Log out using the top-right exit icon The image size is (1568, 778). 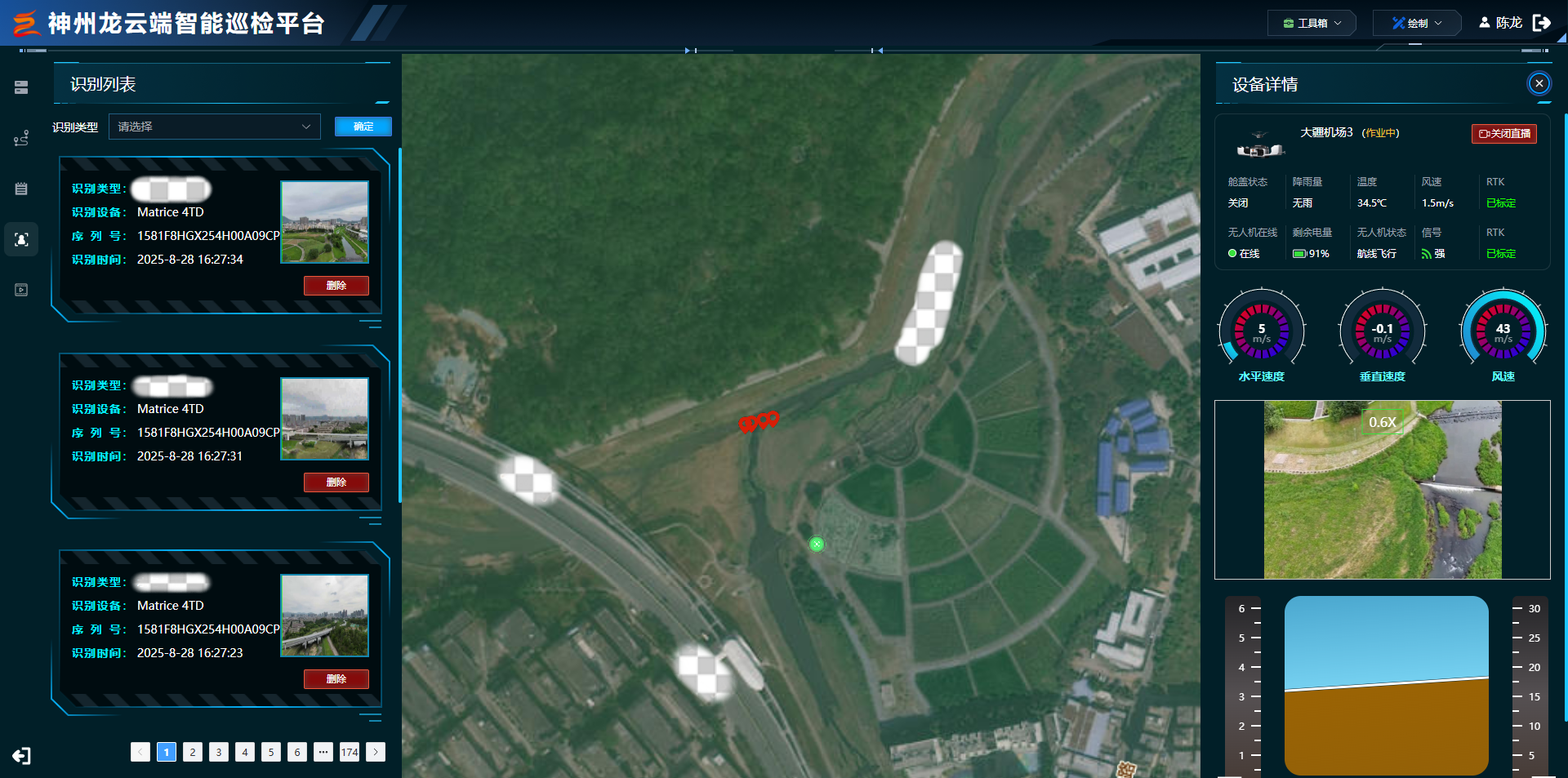1541,23
